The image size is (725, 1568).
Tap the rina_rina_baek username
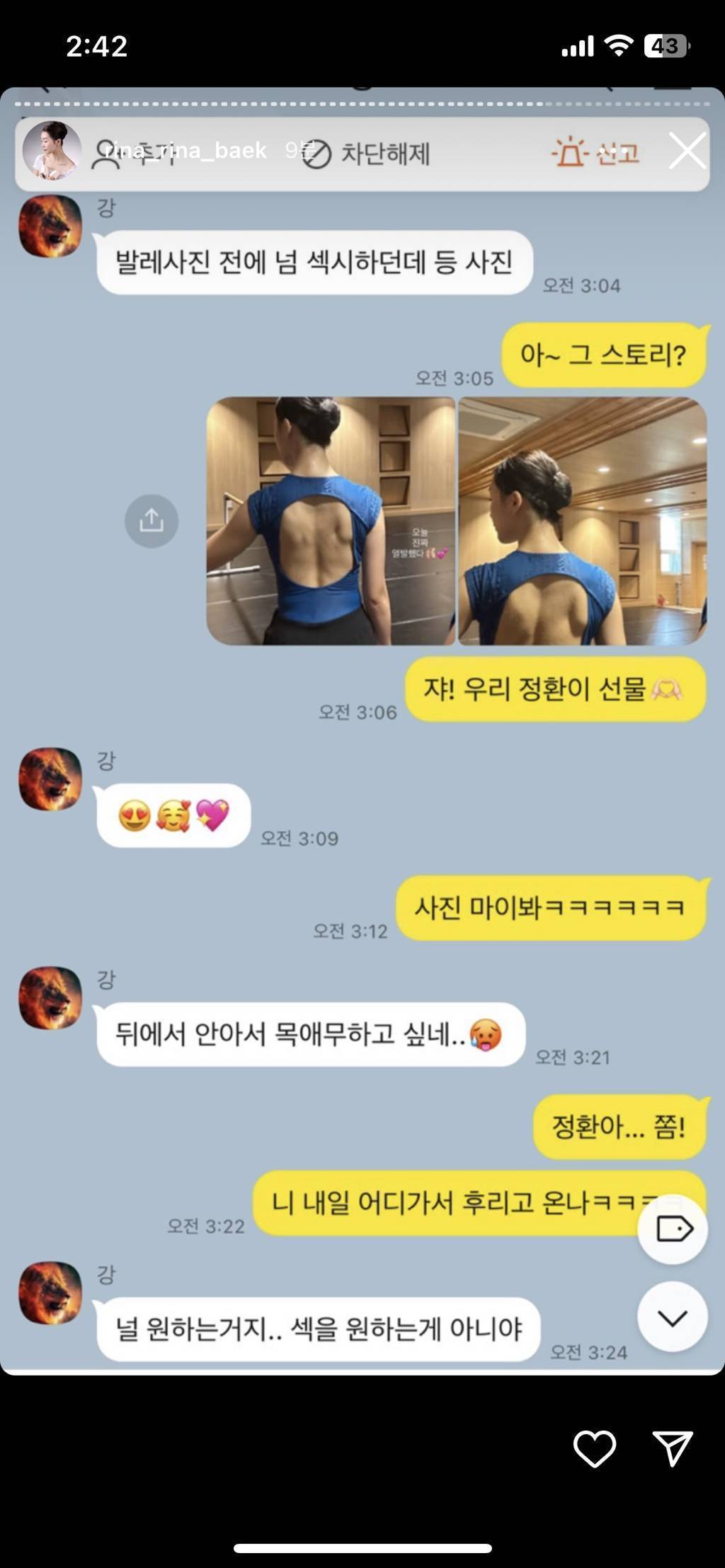pyautogui.click(x=186, y=150)
